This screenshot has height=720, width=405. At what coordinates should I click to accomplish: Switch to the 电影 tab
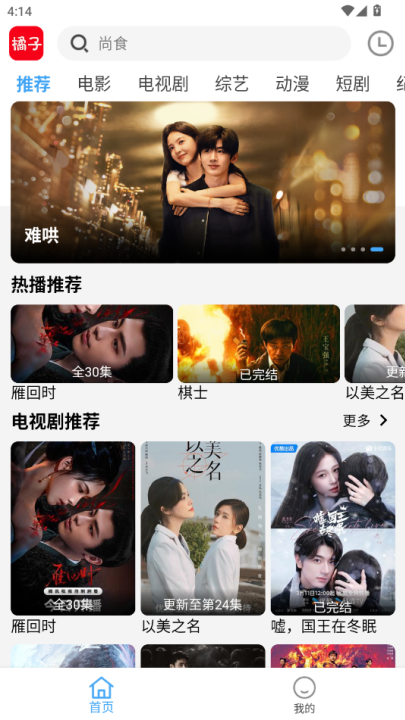click(x=94, y=84)
